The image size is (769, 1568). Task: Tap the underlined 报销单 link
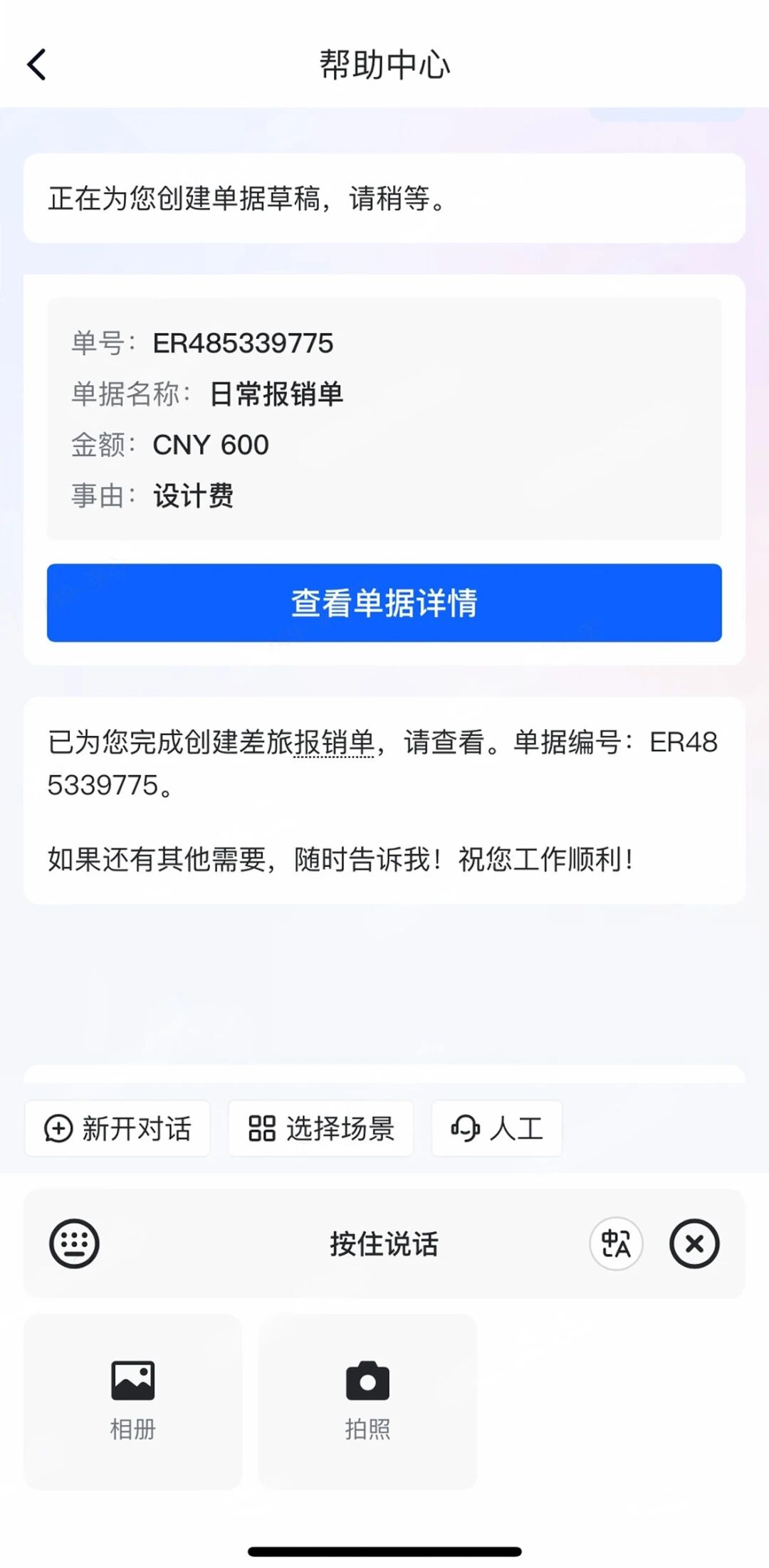tap(334, 742)
